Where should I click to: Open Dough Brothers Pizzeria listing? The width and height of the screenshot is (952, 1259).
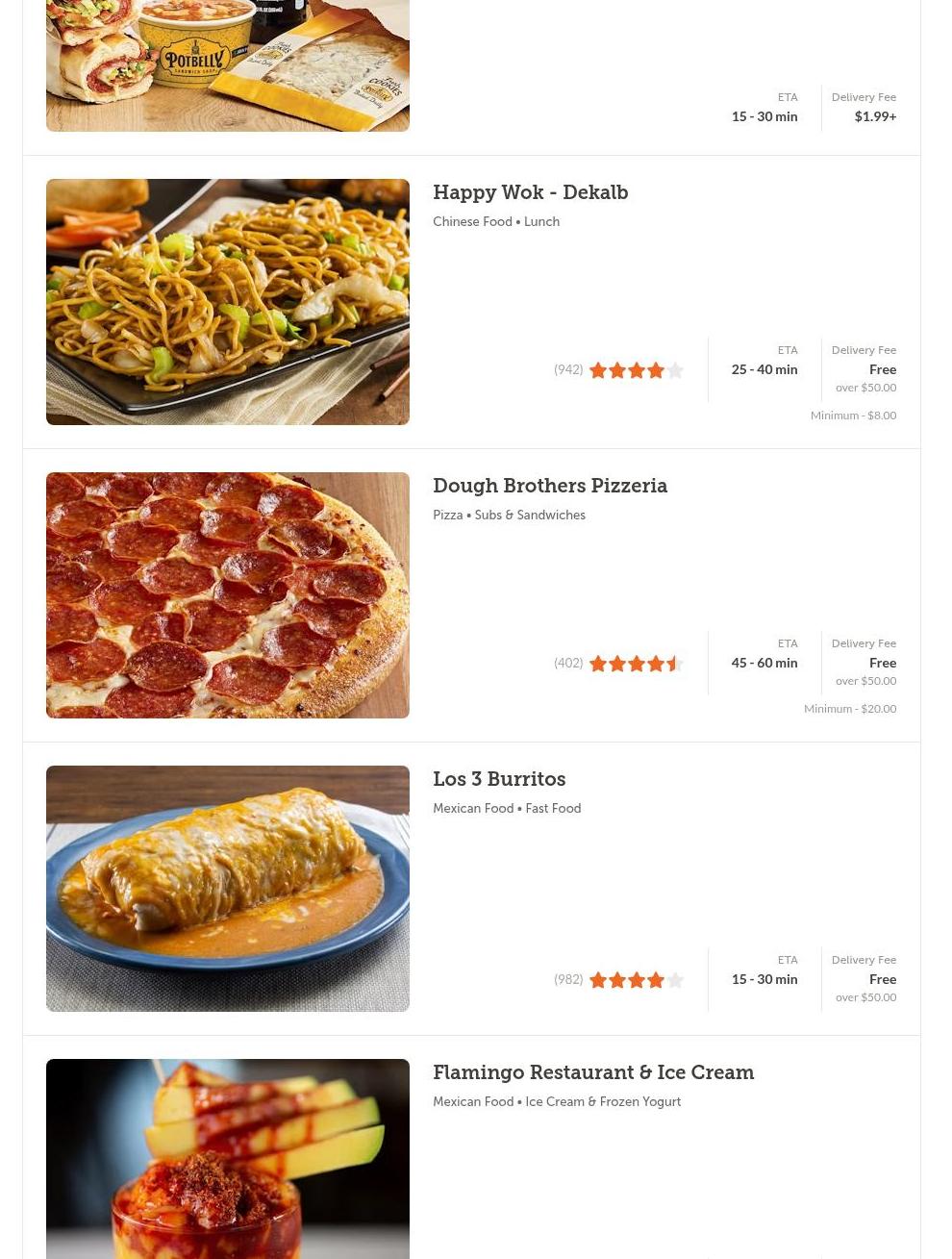549,486
